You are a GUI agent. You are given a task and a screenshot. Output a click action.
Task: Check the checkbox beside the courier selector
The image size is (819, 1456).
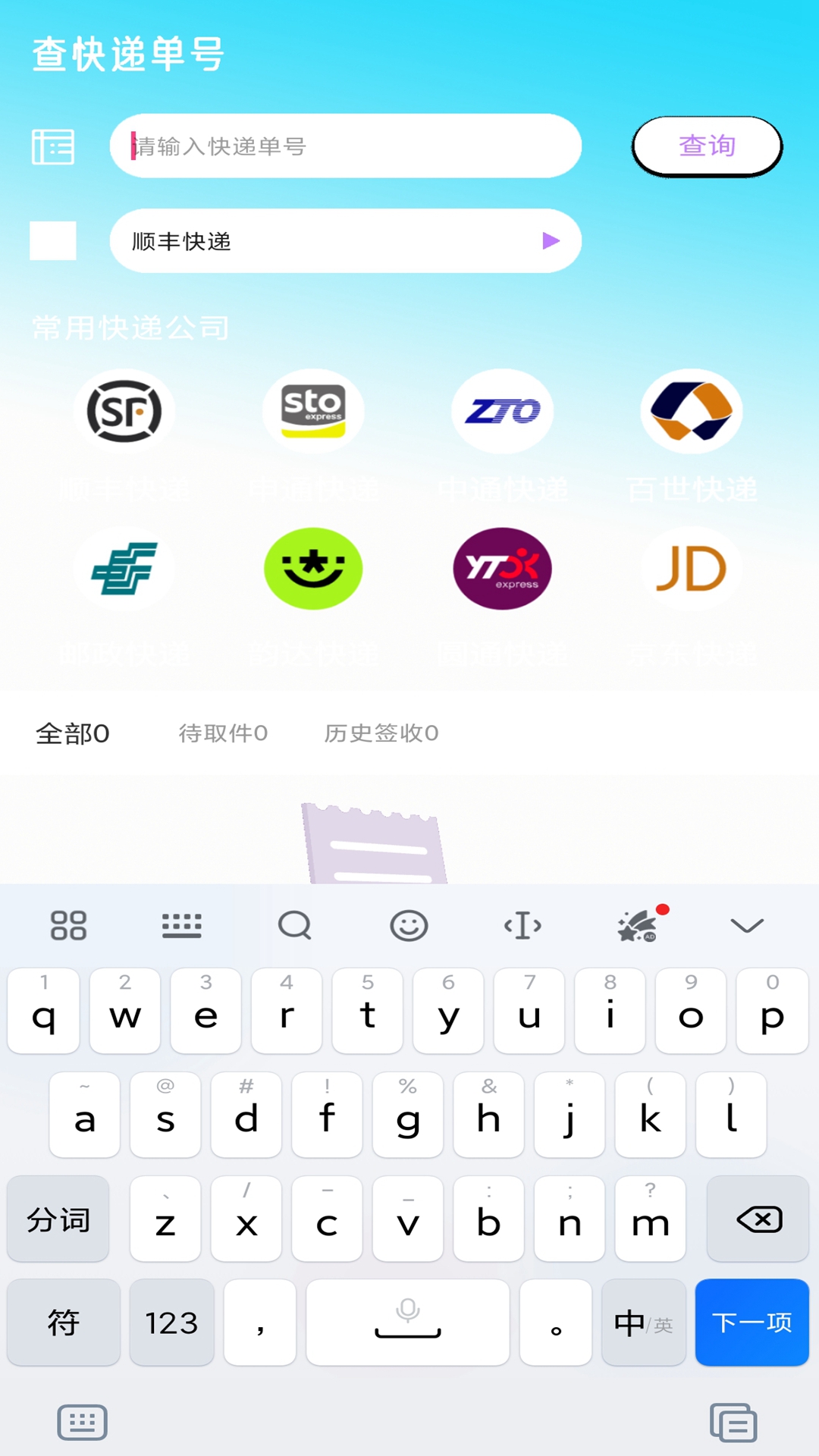coord(52,240)
